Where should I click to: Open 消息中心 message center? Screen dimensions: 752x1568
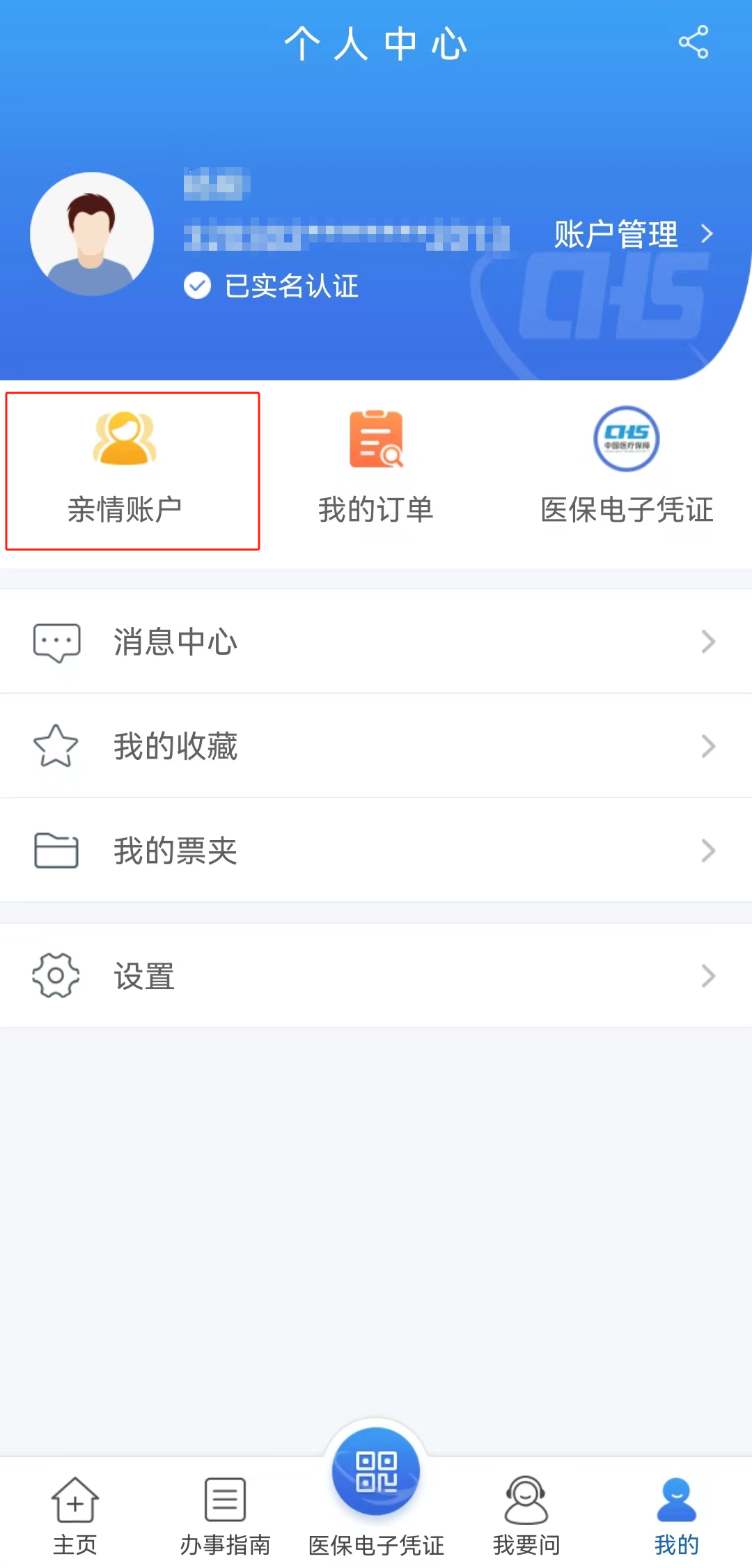pos(376,642)
